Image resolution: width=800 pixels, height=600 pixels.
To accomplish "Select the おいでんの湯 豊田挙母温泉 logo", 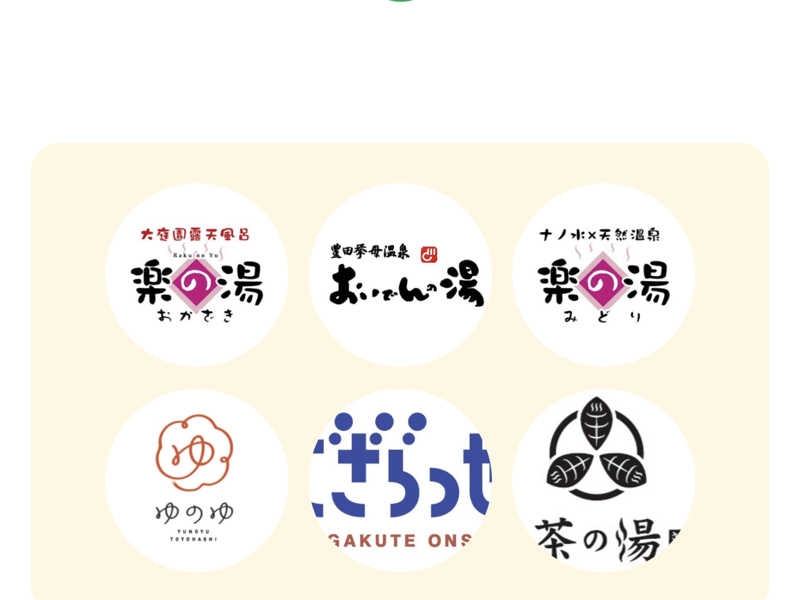I will [400, 275].
